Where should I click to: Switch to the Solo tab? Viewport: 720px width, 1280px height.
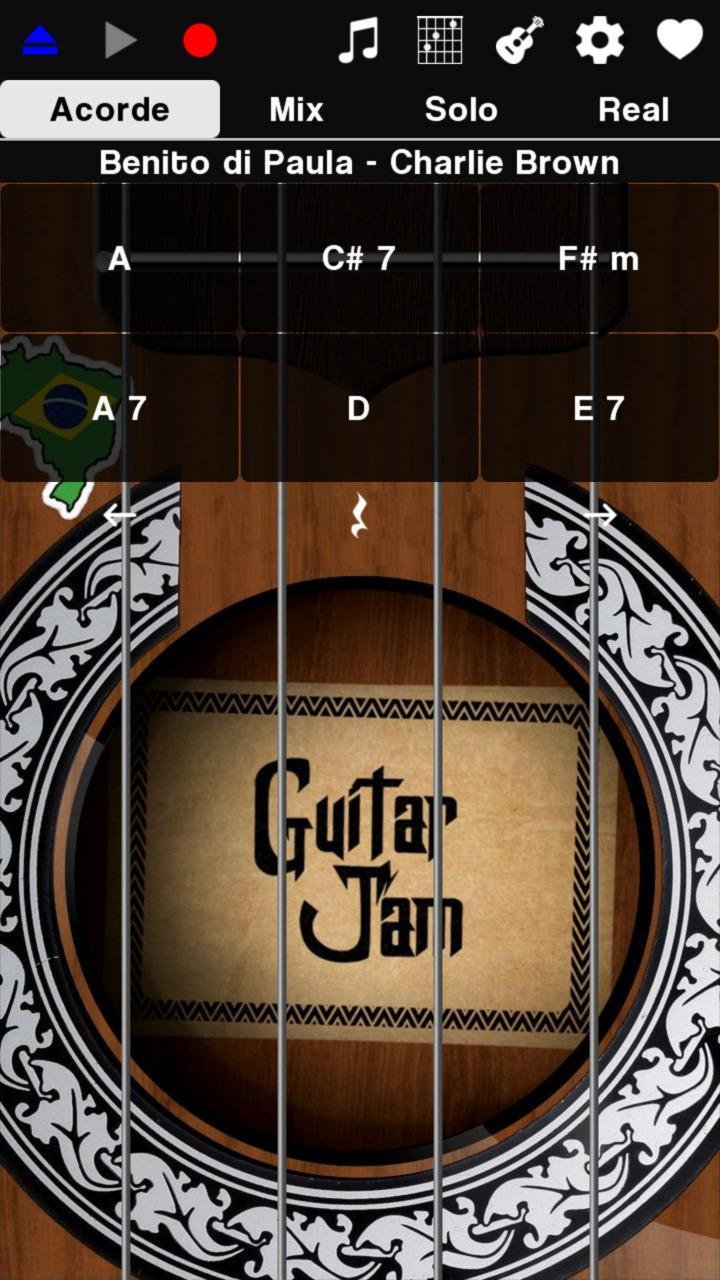click(x=461, y=109)
